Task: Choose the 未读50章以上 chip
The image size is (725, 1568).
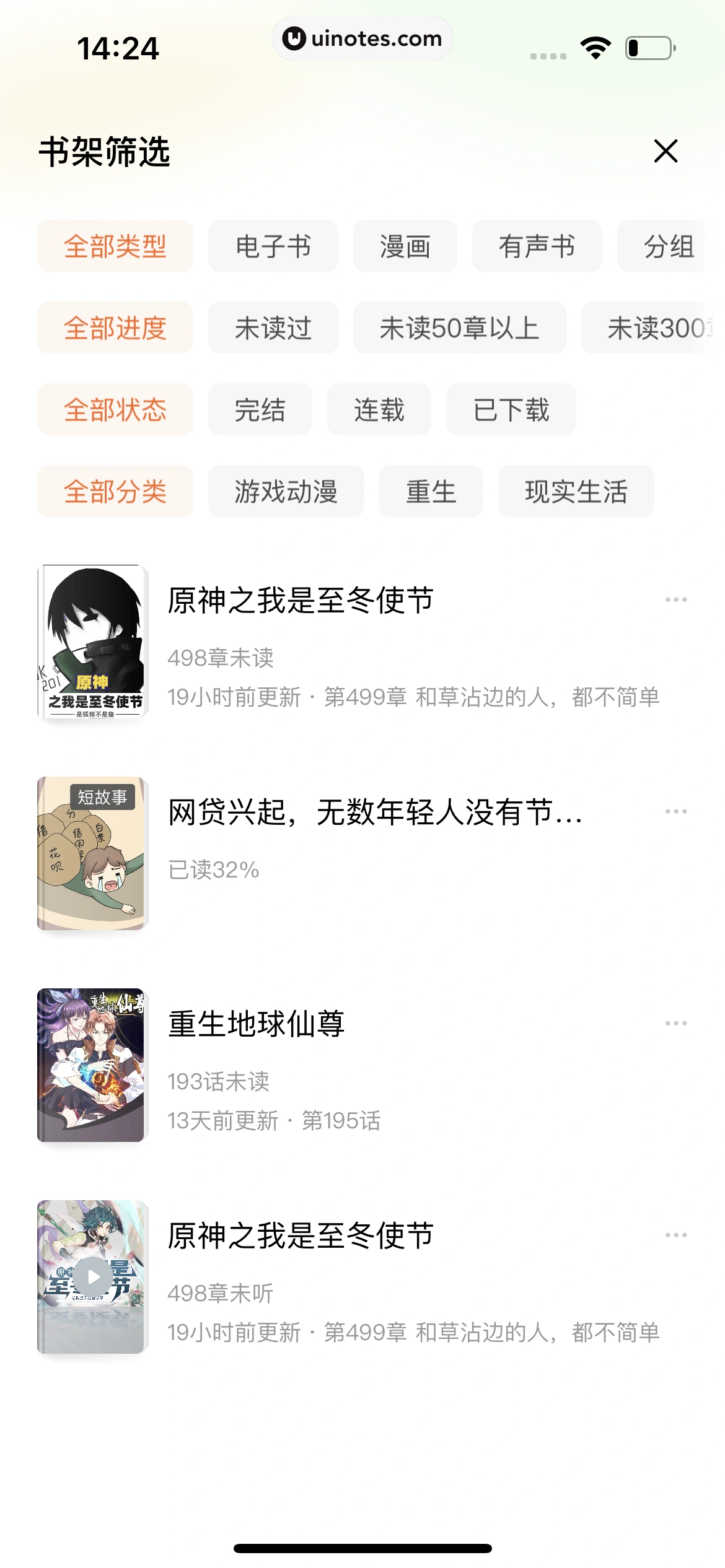Action: pos(459,328)
